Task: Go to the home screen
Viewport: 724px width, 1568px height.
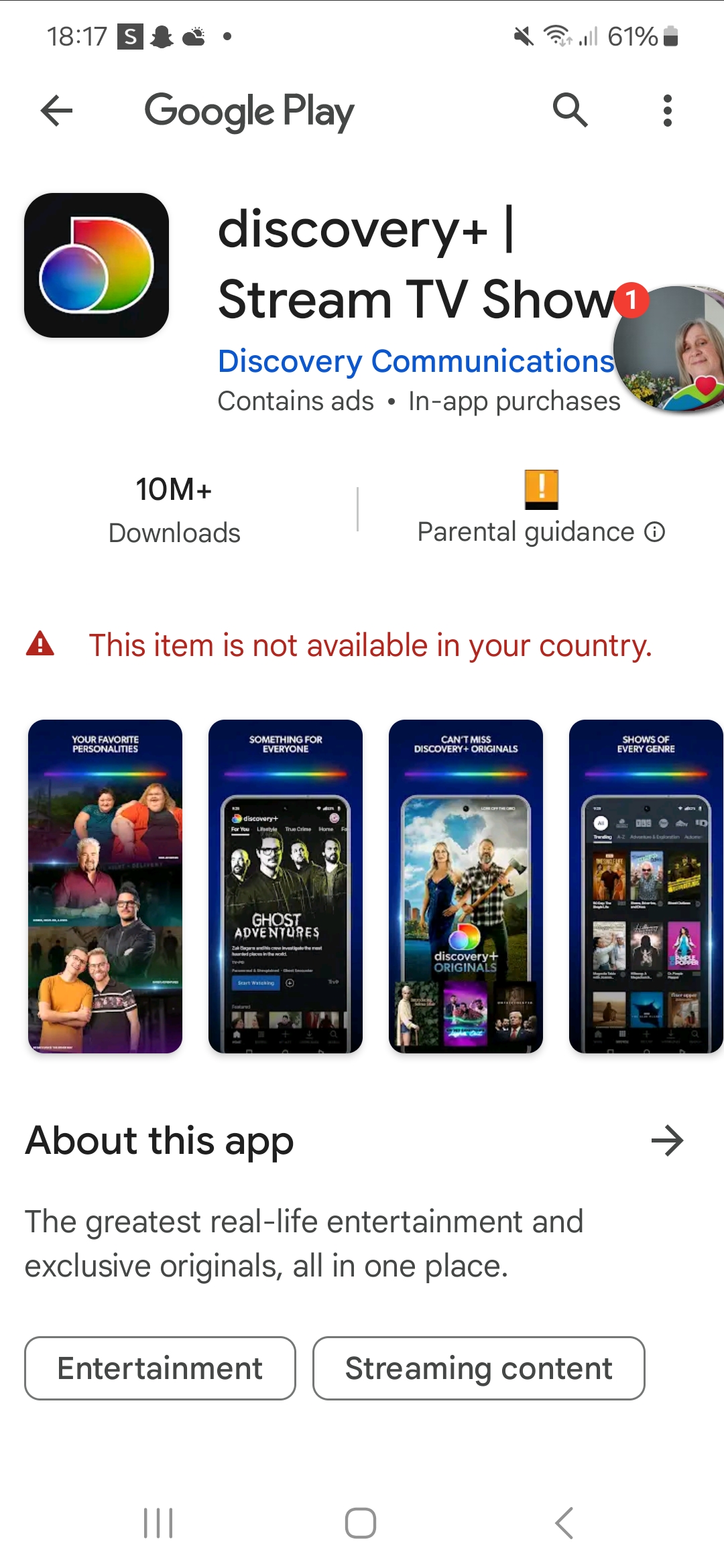Action: (x=361, y=1523)
